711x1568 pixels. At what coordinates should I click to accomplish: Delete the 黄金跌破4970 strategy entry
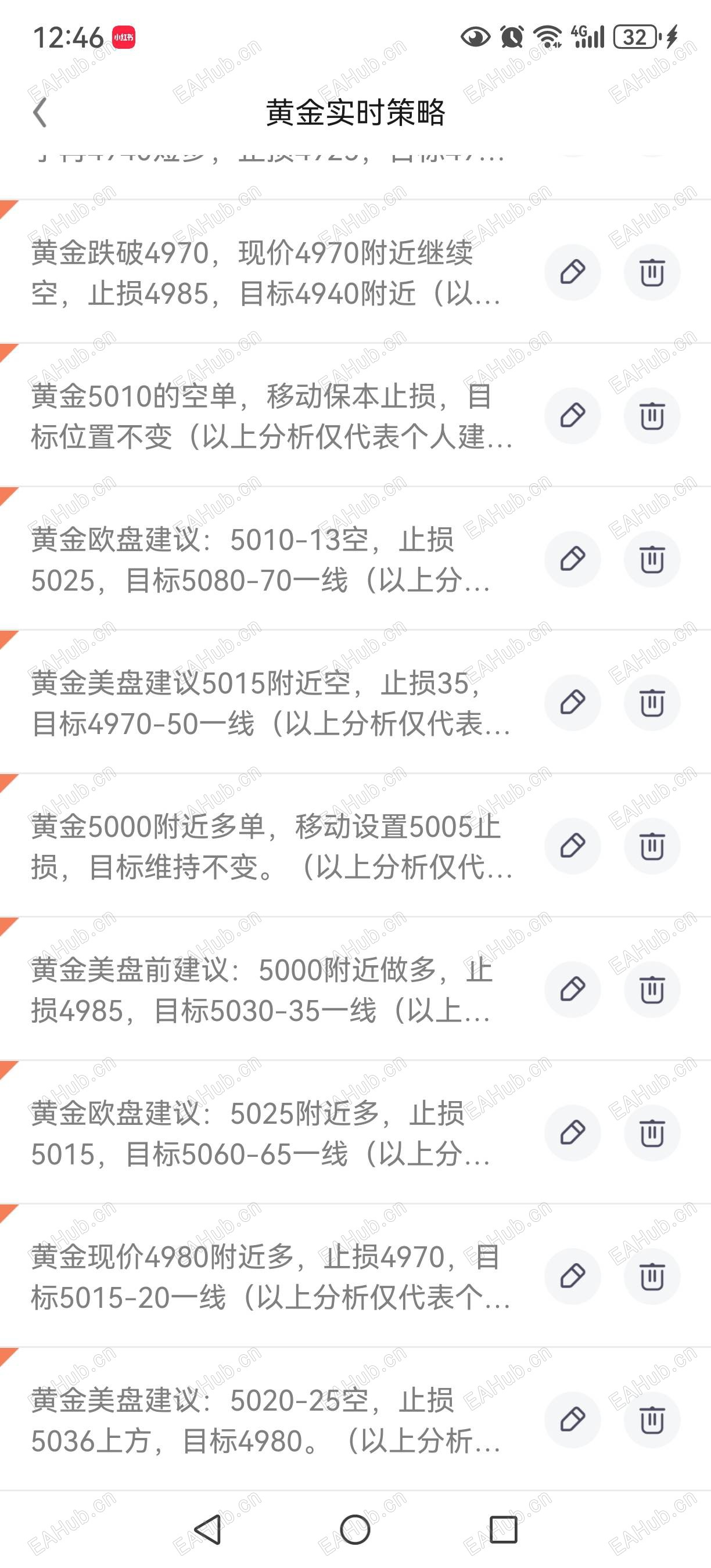coord(652,273)
